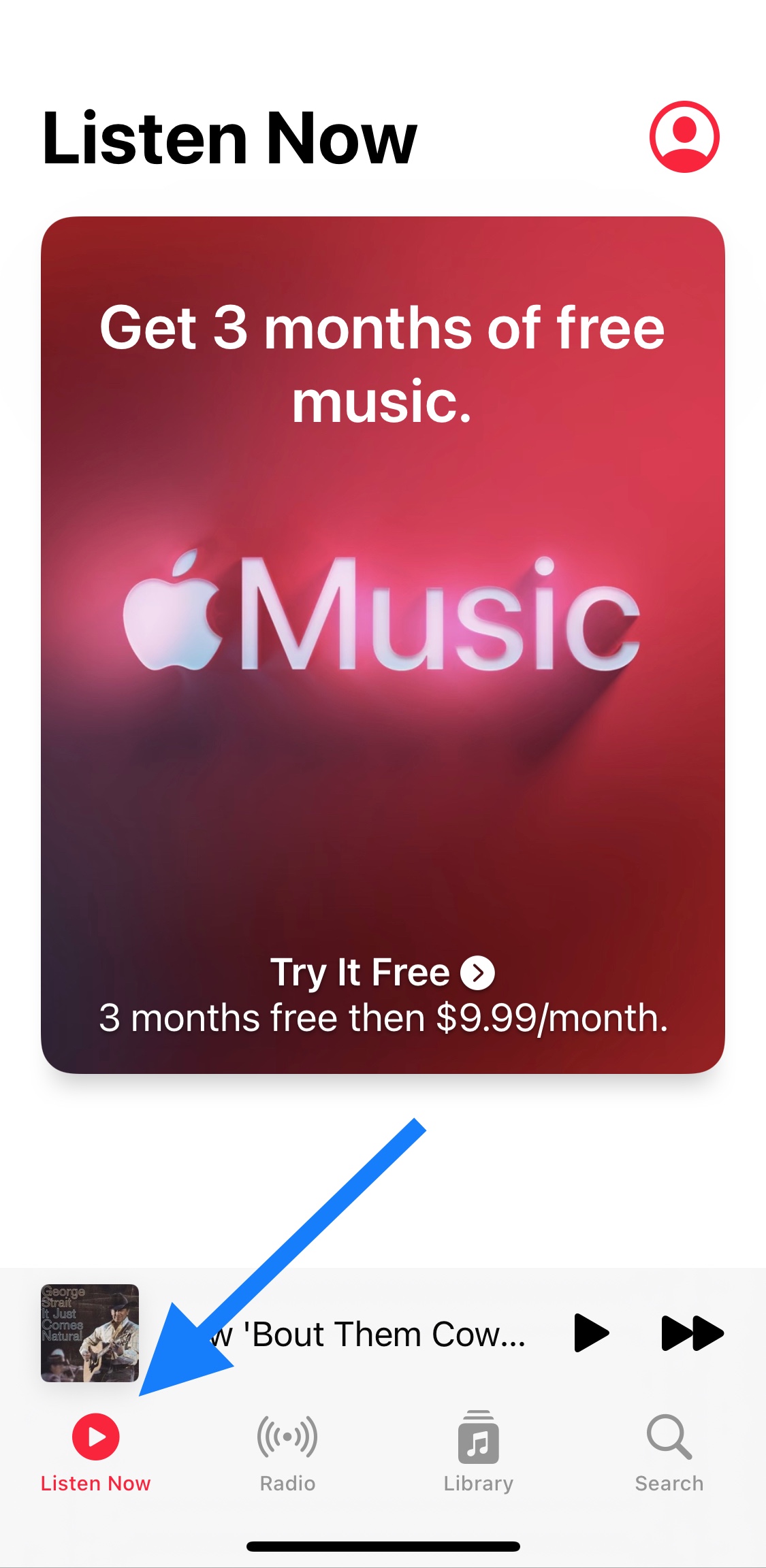Tap Try It Free on the promo card

pos(382,973)
